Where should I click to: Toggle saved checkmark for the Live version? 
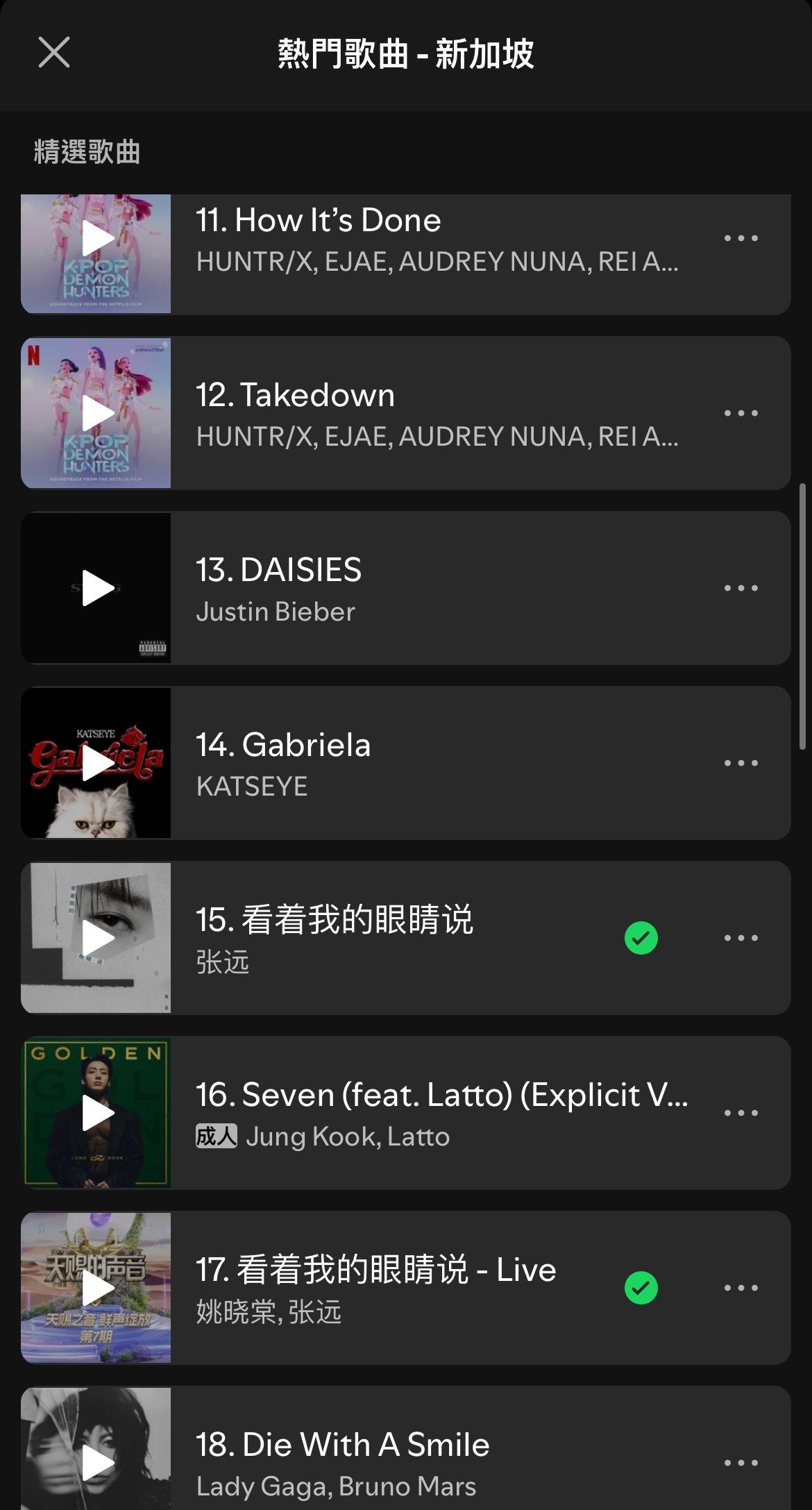pos(641,1288)
